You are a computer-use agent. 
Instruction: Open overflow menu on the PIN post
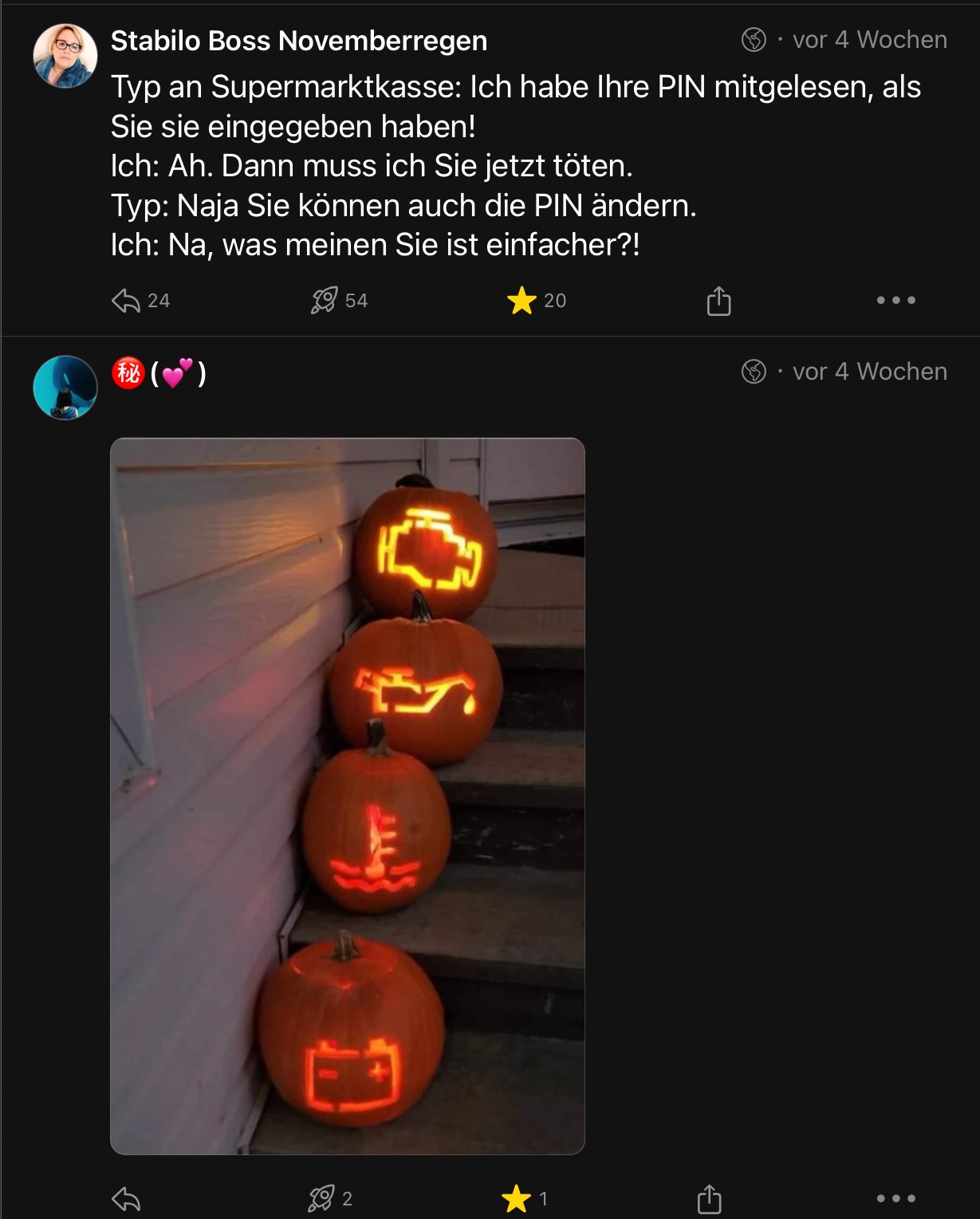click(x=895, y=301)
